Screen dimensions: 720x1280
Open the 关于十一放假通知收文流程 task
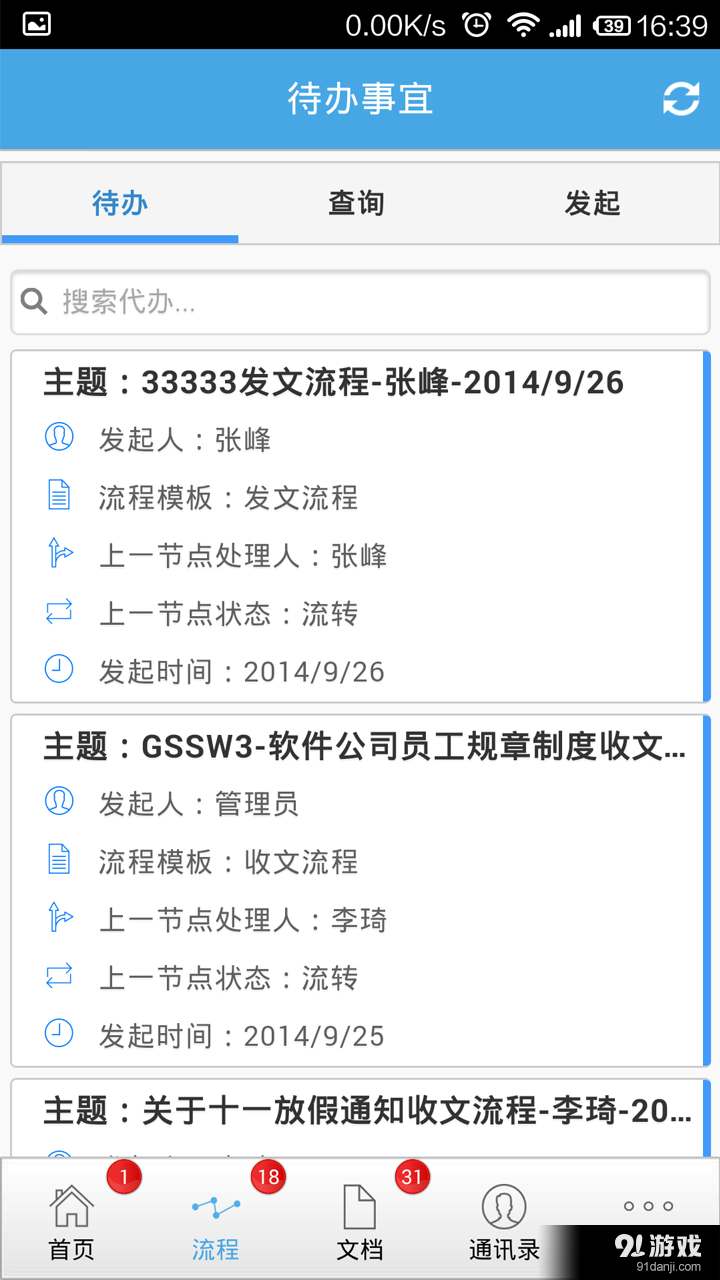tap(360, 1114)
